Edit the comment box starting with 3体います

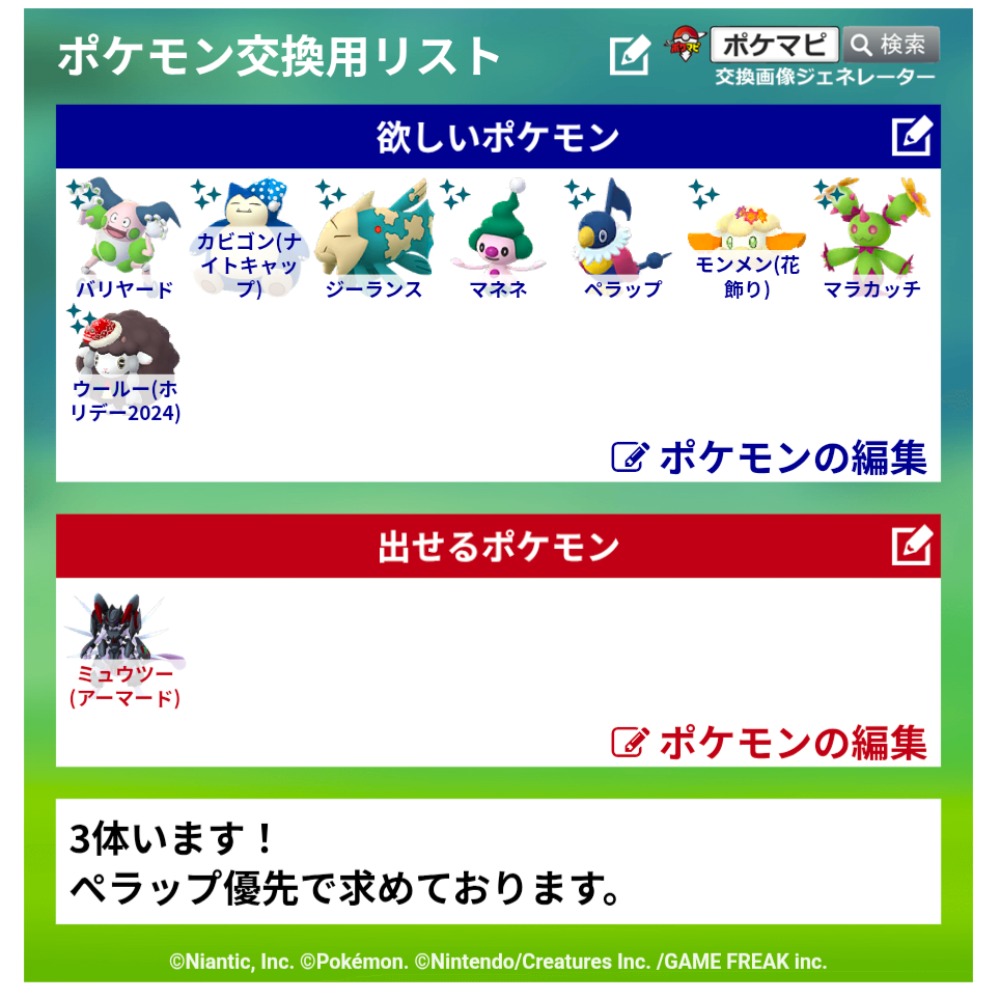pos(497,861)
